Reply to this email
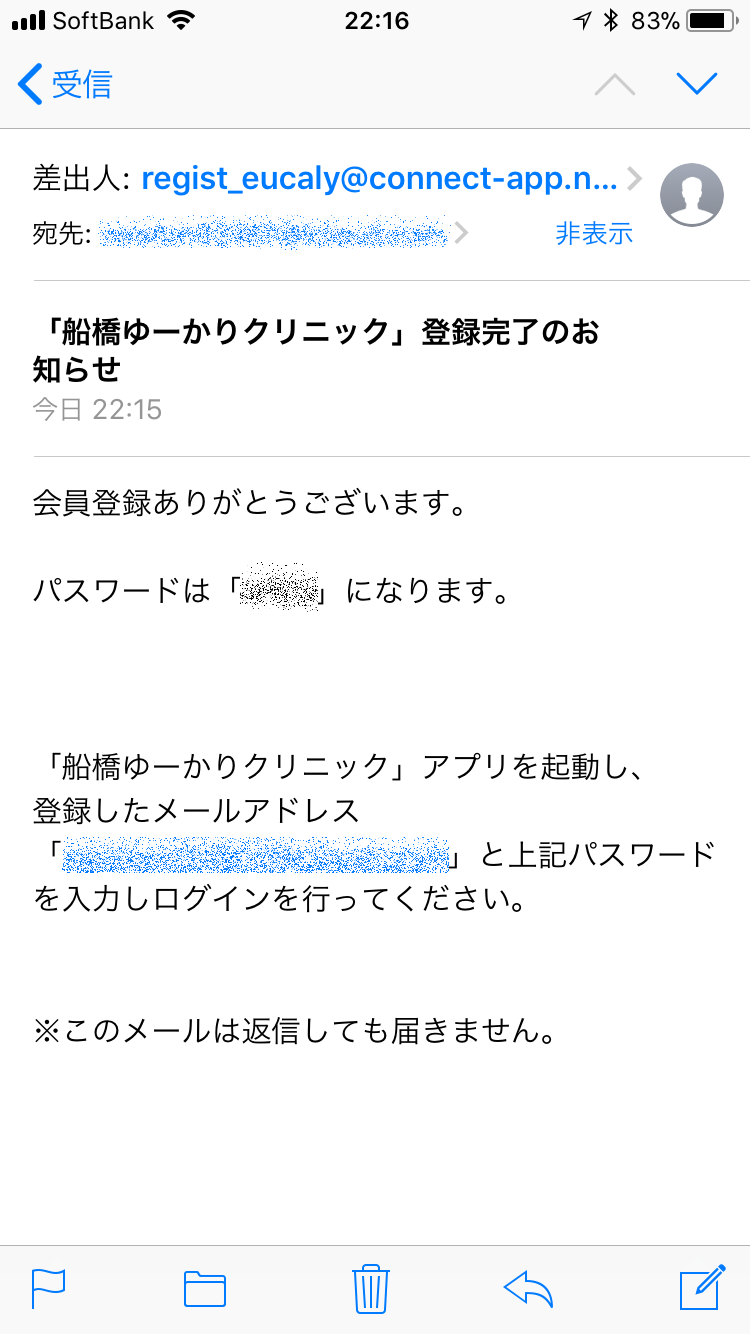 tap(529, 1288)
